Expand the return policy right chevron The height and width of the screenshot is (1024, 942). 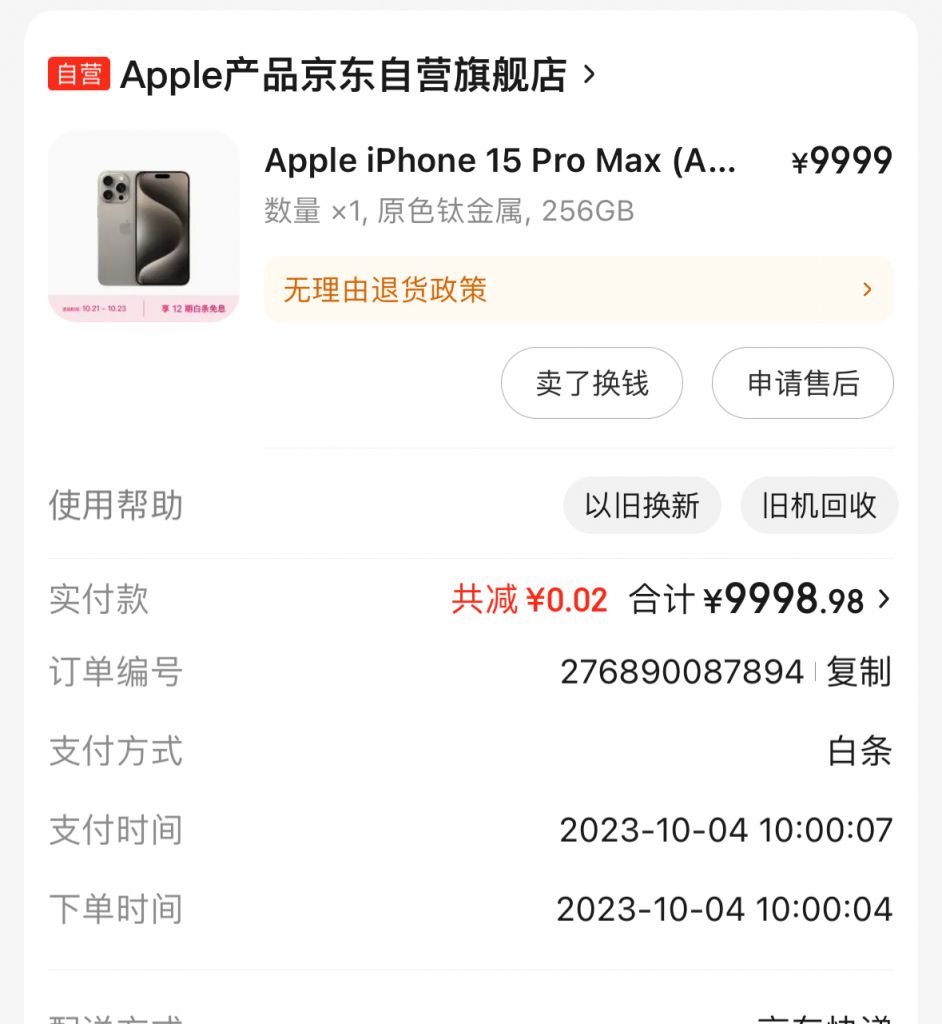867,290
